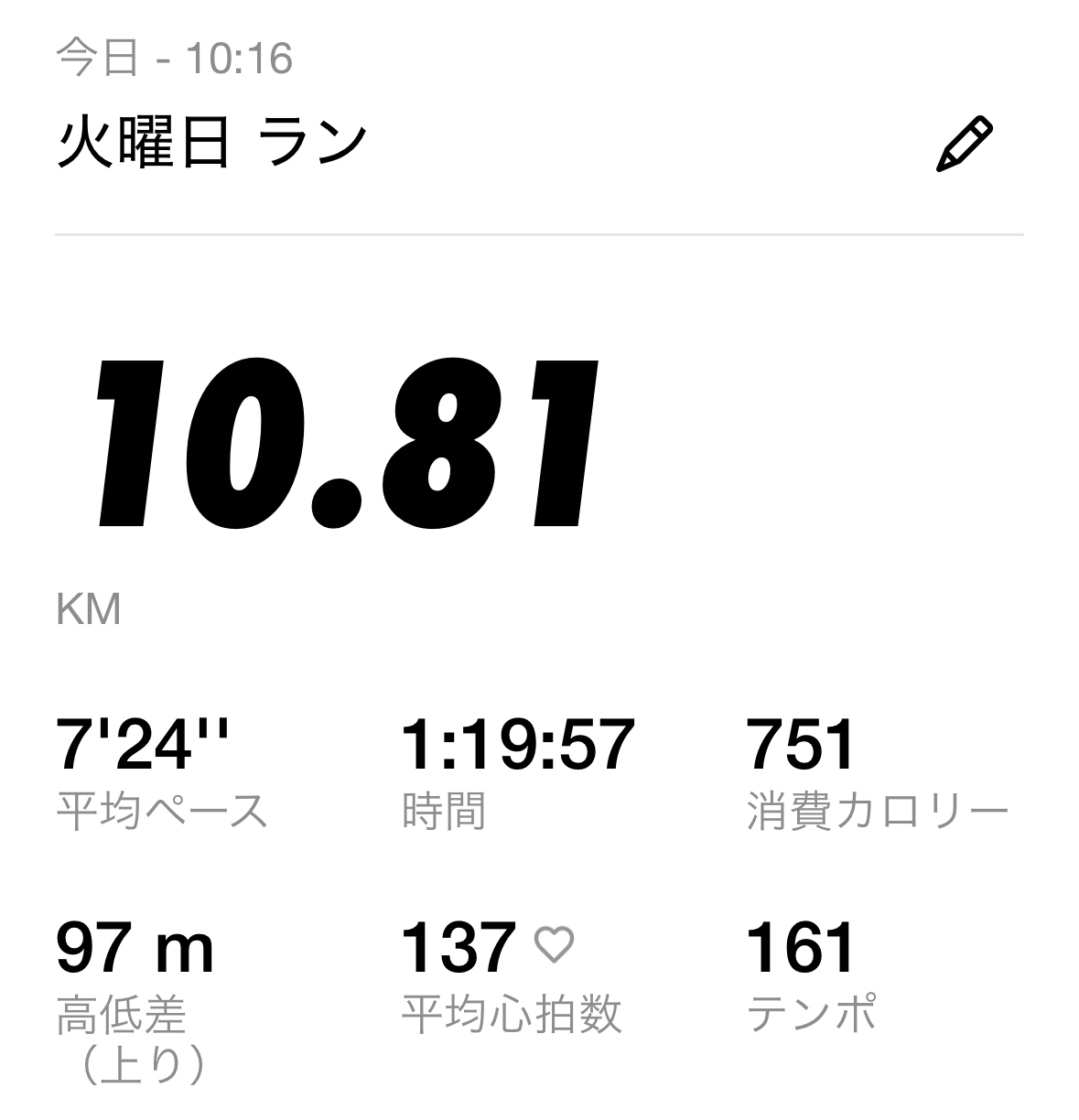
Task: Tap the pencil icon to edit run title
Action: coord(964,145)
